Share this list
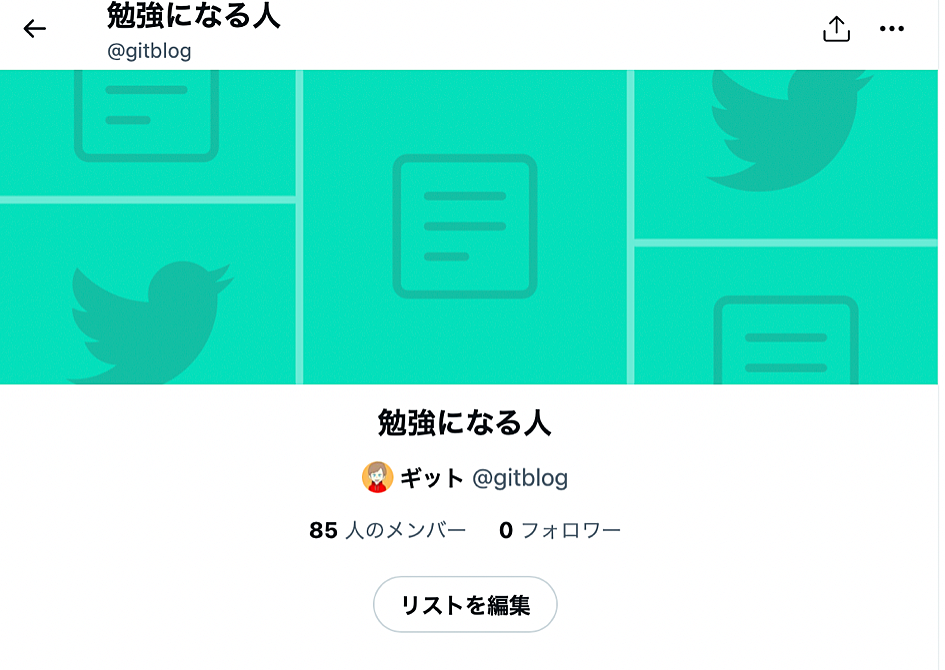The width and height of the screenshot is (945, 670). pyautogui.click(x=836, y=29)
